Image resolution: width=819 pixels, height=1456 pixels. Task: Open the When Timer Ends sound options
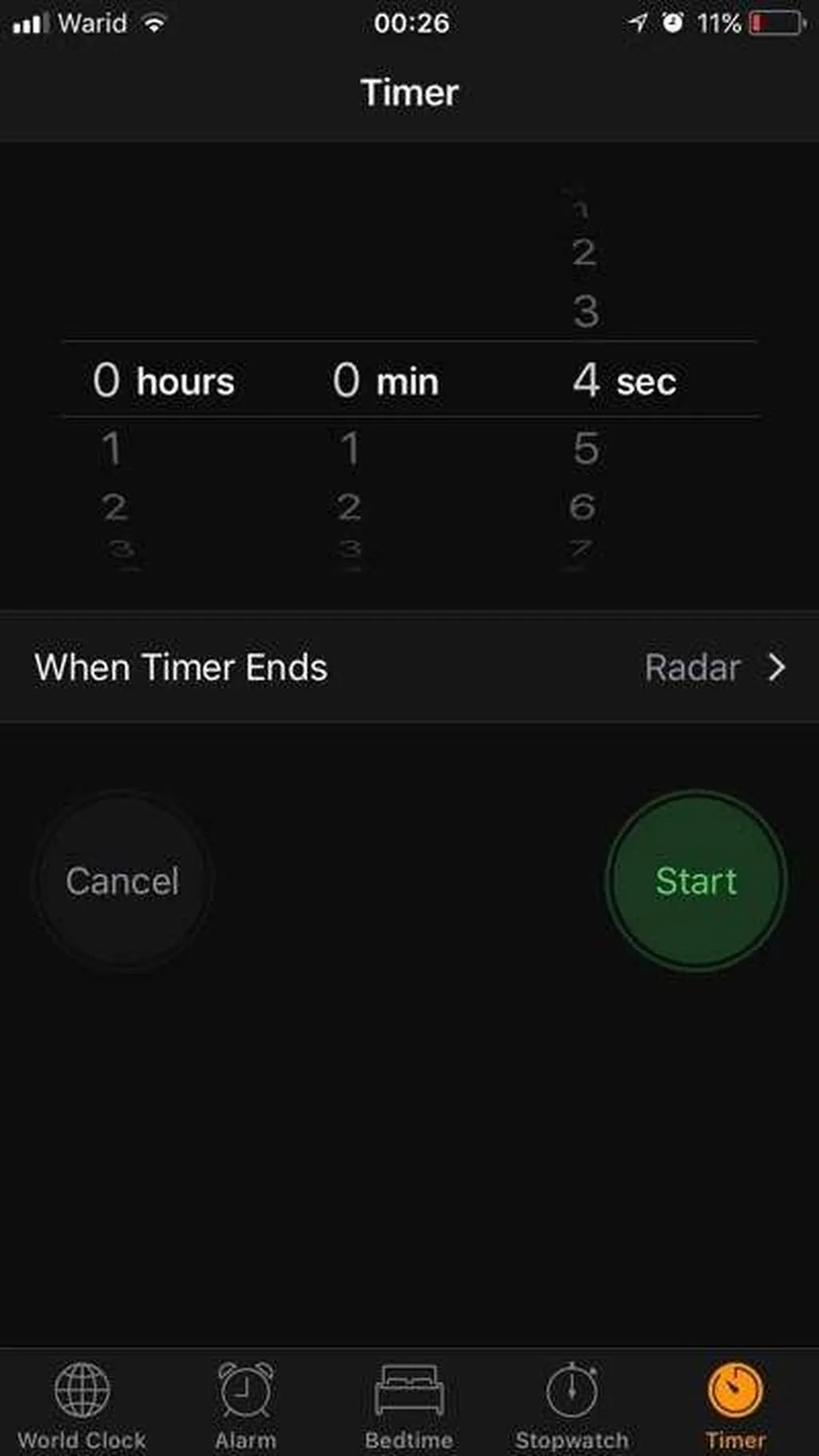pos(409,668)
